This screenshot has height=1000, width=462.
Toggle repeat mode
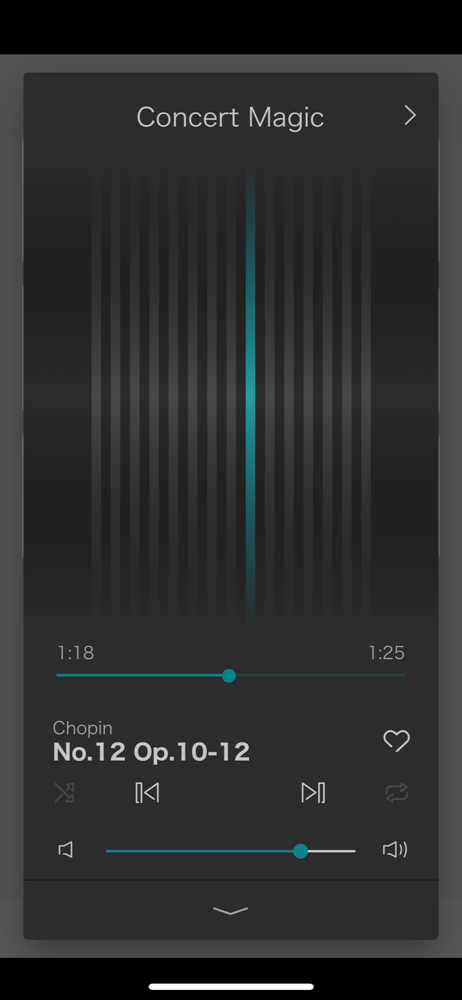coord(396,793)
